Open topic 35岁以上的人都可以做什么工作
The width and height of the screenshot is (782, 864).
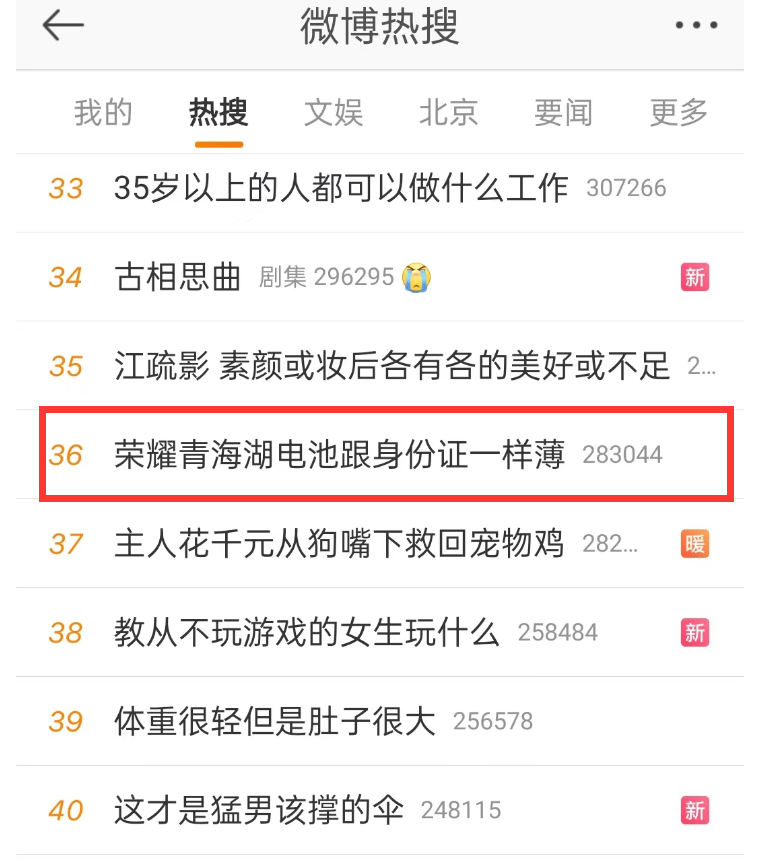(x=341, y=188)
